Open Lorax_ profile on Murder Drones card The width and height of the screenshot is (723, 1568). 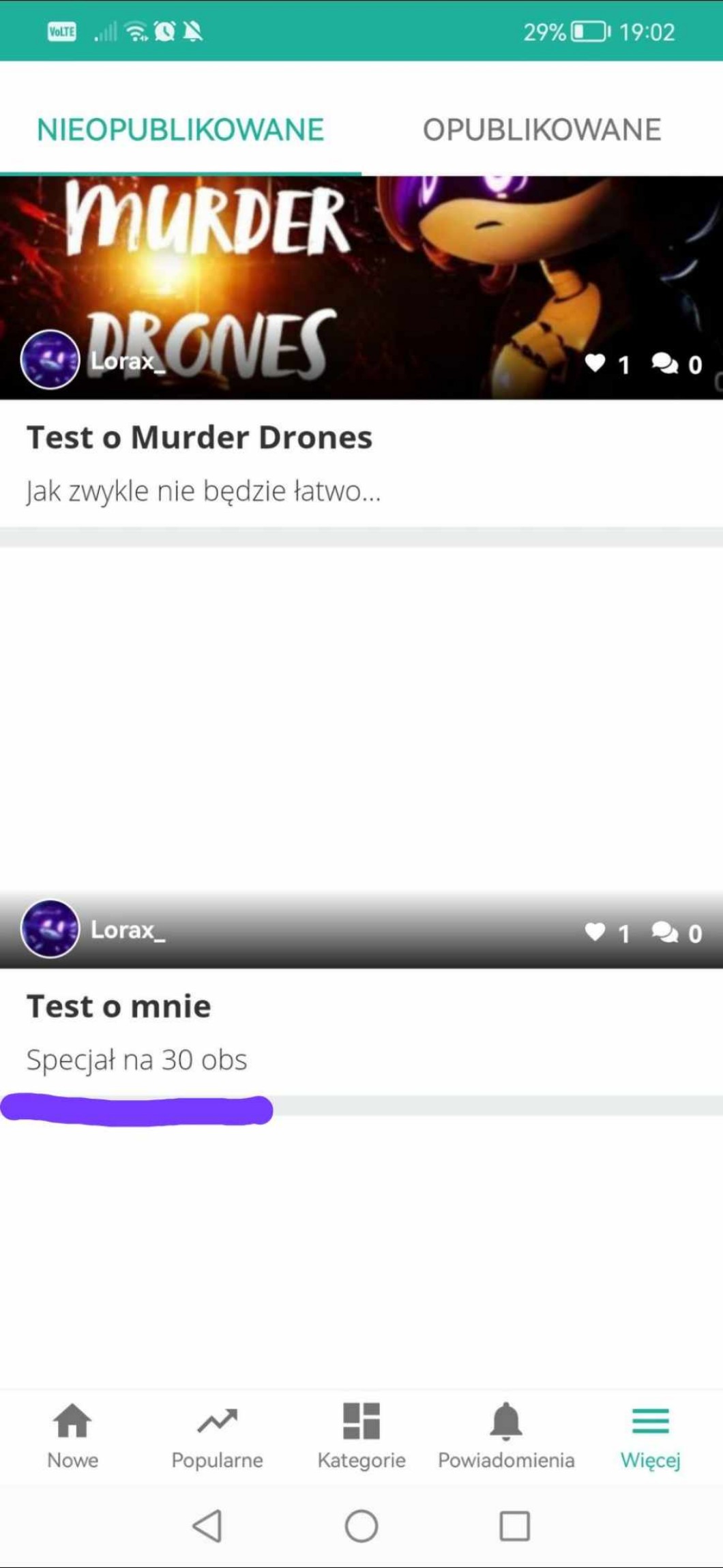pyautogui.click(x=50, y=359)
